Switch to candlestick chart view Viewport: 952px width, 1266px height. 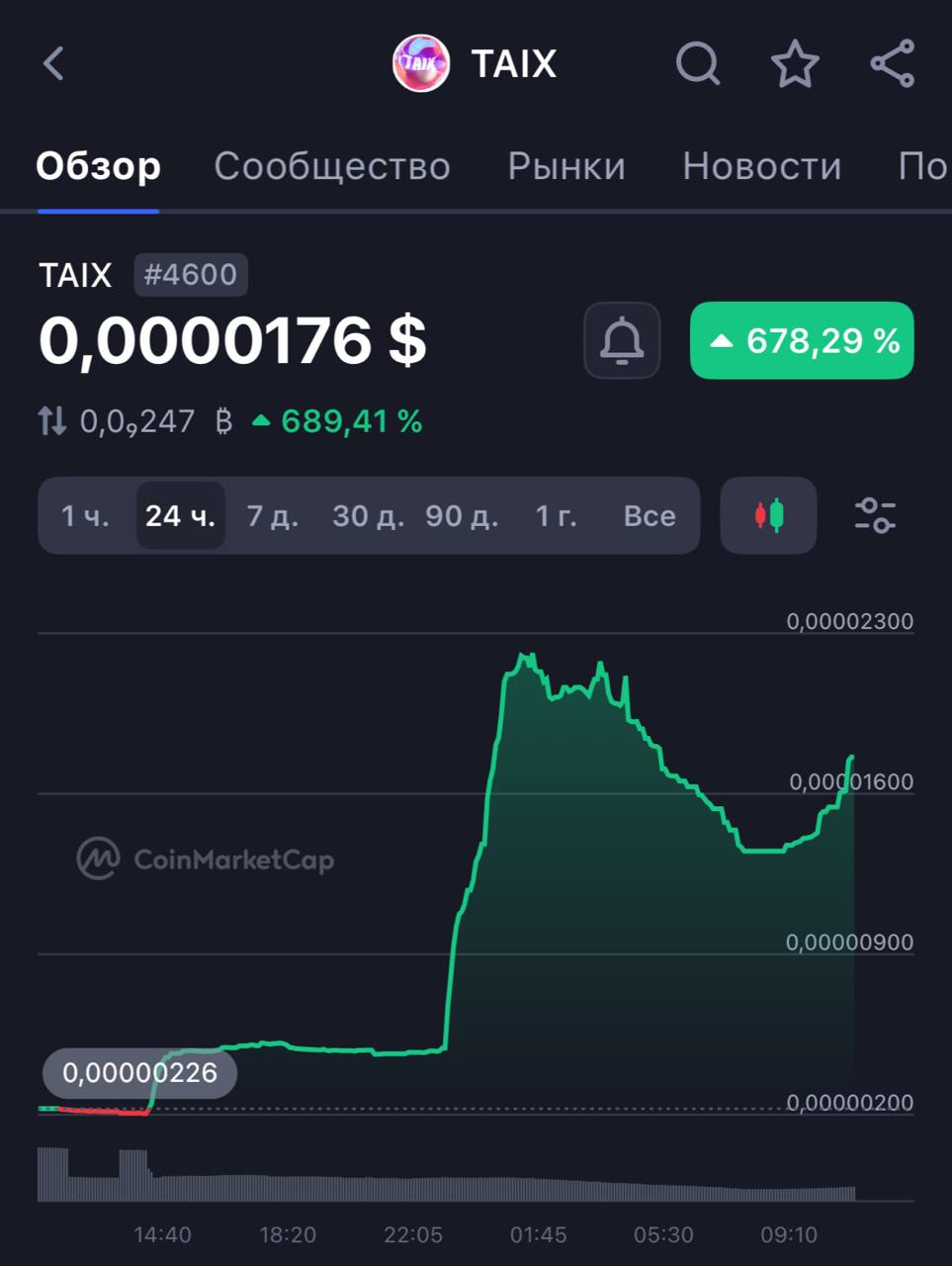768,515
